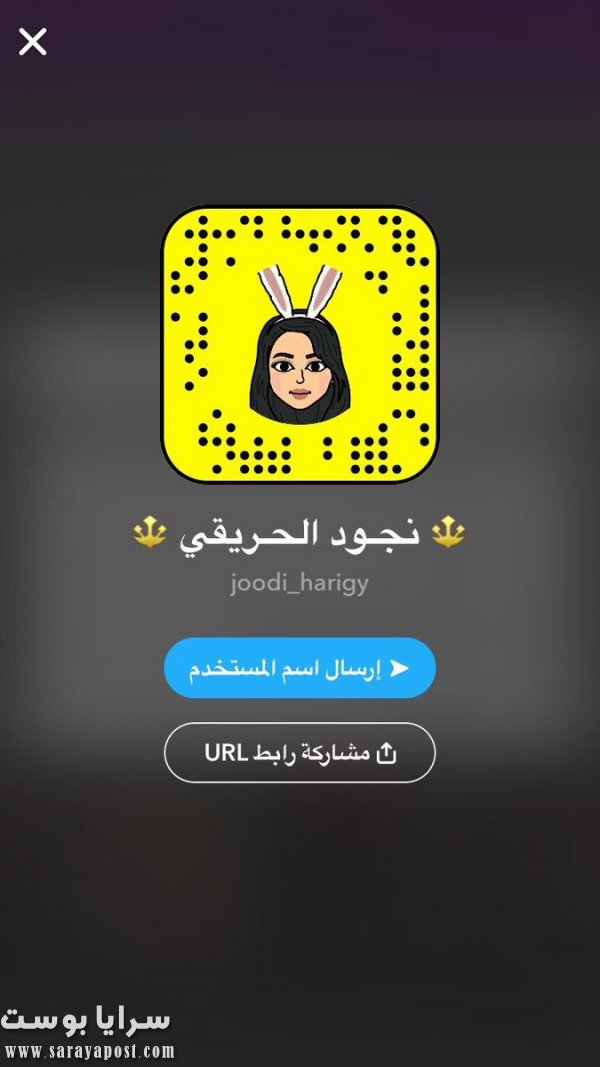Tap the send username button
Viewport: 600px width, 1067px height.
coord(299,668)
